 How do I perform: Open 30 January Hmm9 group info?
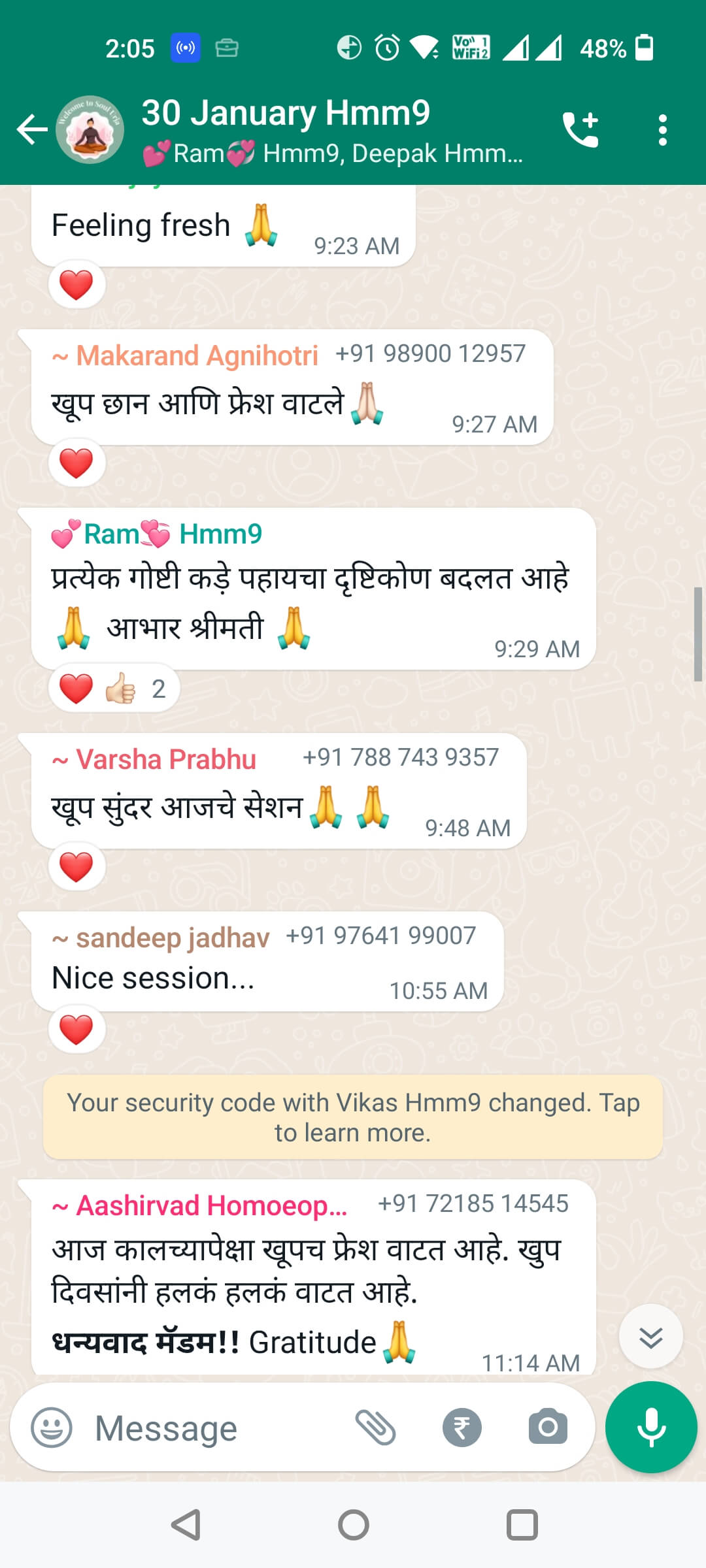point(332,131)
